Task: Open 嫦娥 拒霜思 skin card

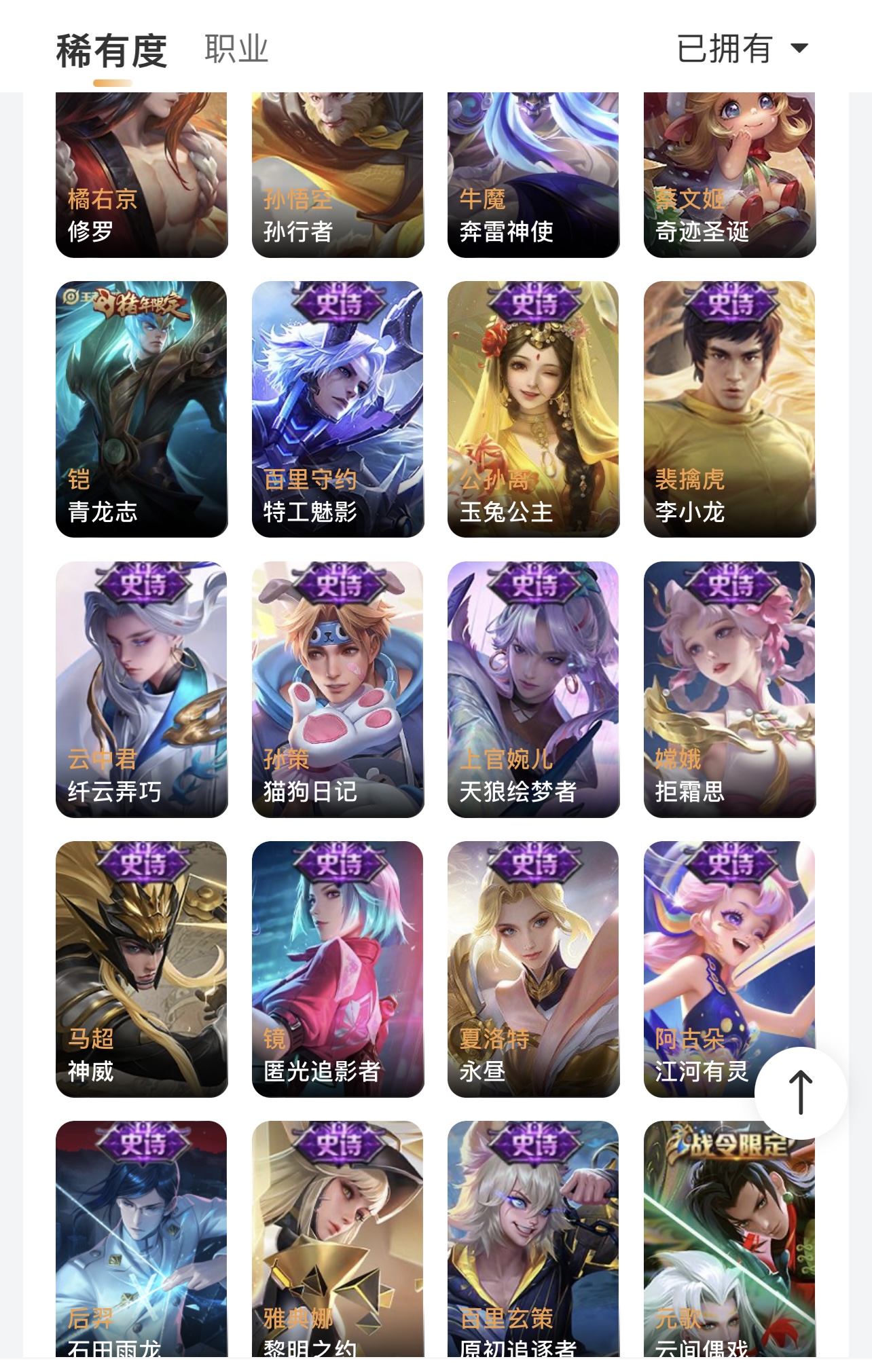Action: pyautogui.click(x=729, y=689)
